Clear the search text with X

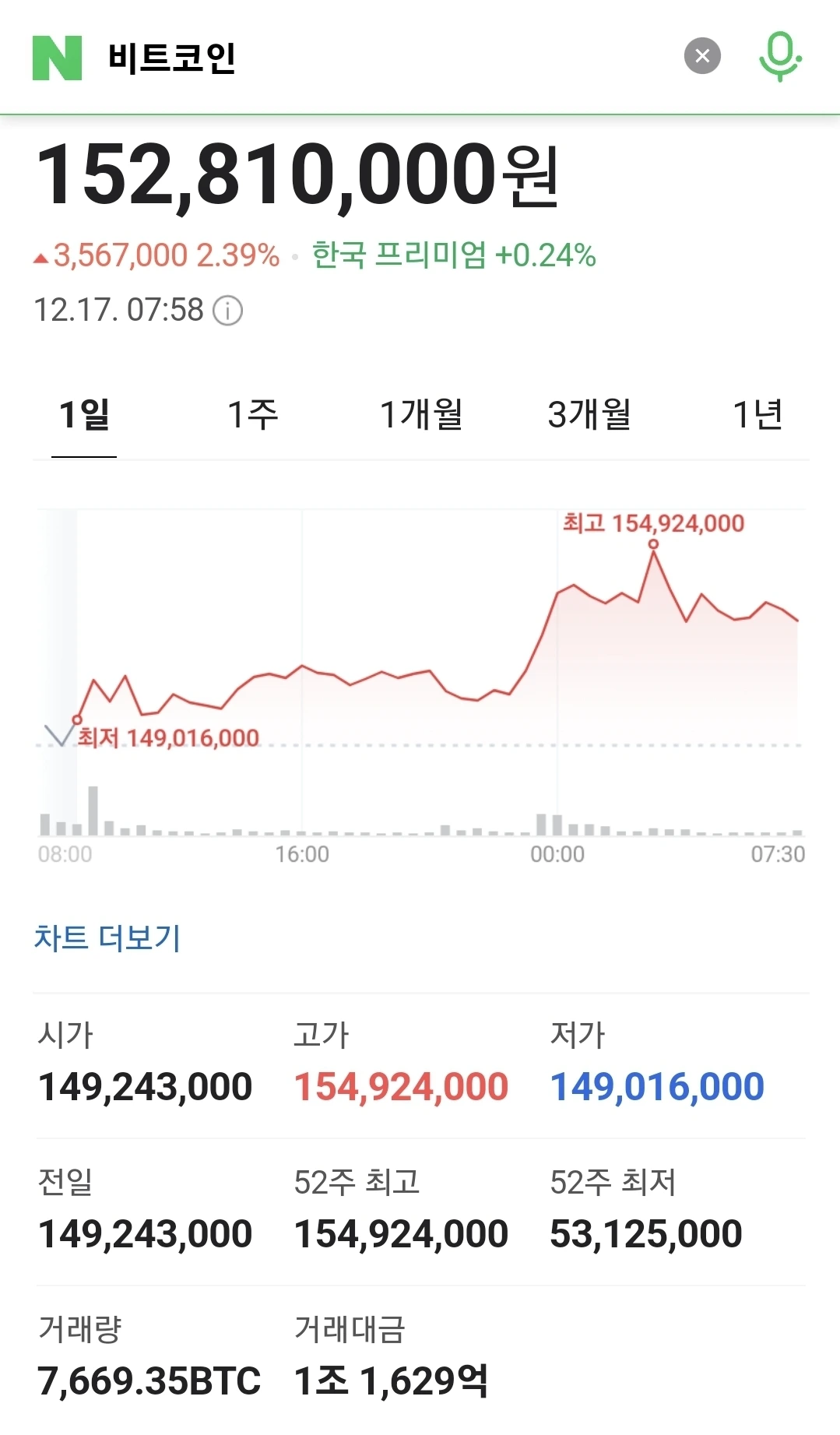[702, 56]
